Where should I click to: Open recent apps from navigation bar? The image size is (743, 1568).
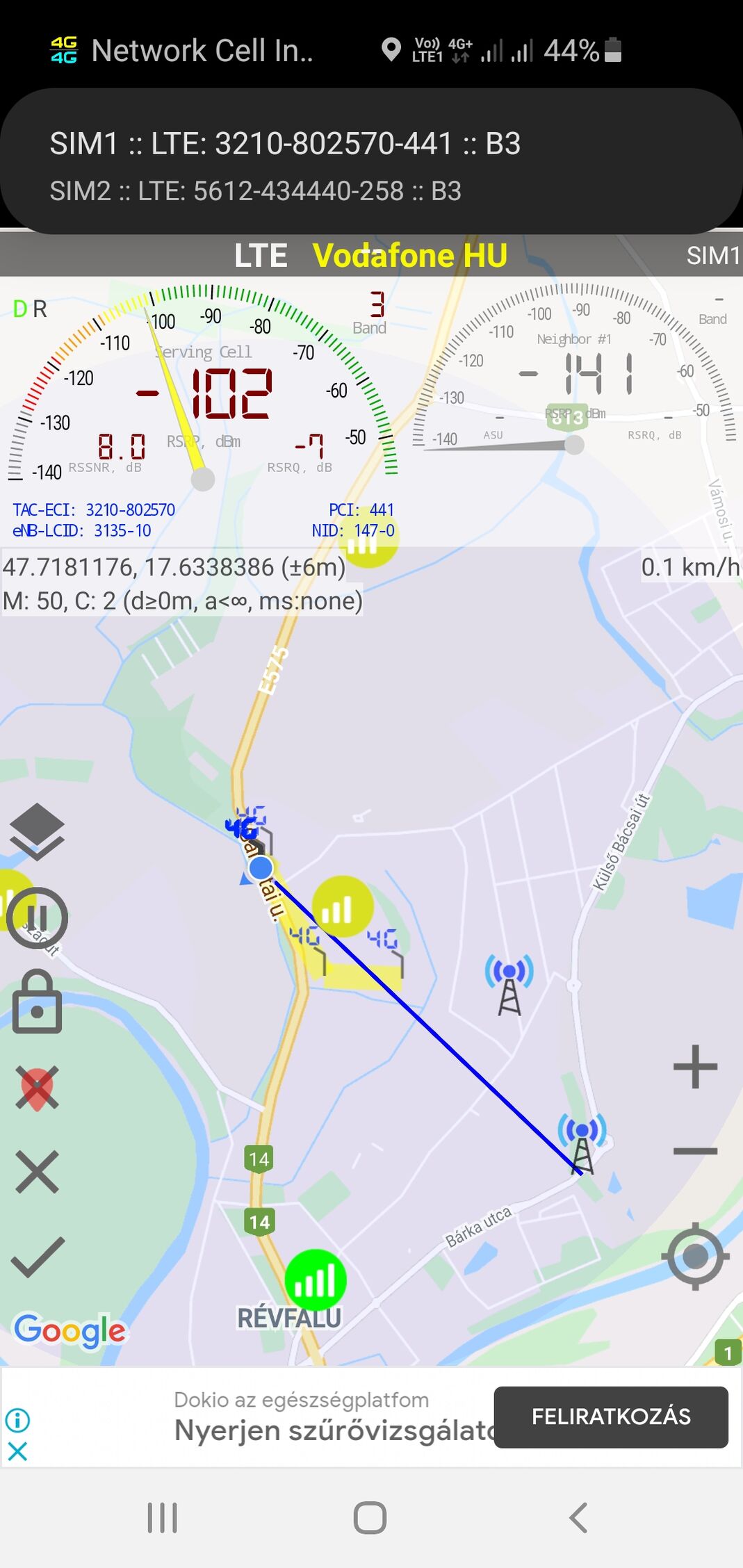[163, 1517]
